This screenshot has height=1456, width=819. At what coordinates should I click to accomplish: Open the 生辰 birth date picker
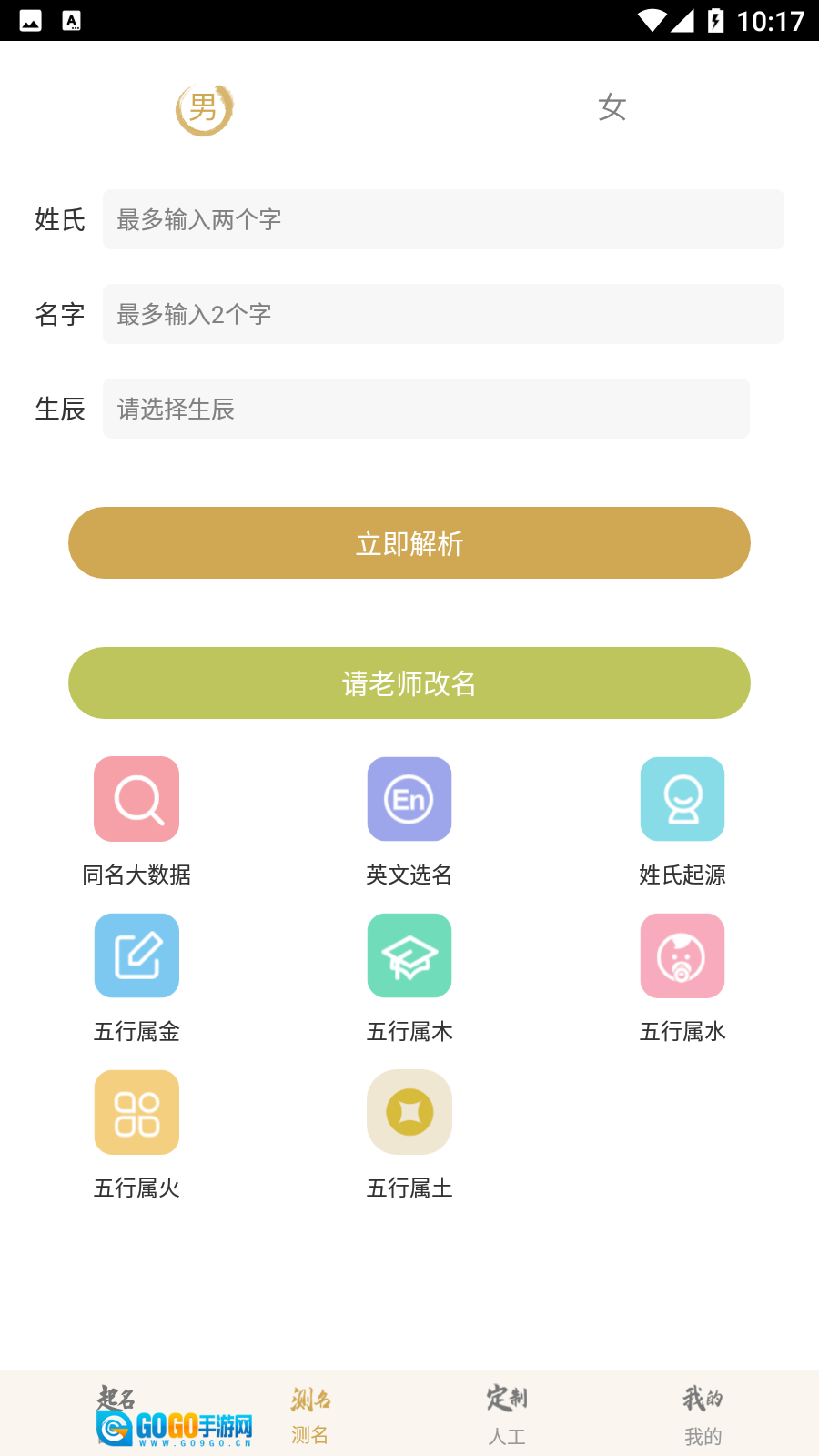pyautogui.click(x=426, y=409)
